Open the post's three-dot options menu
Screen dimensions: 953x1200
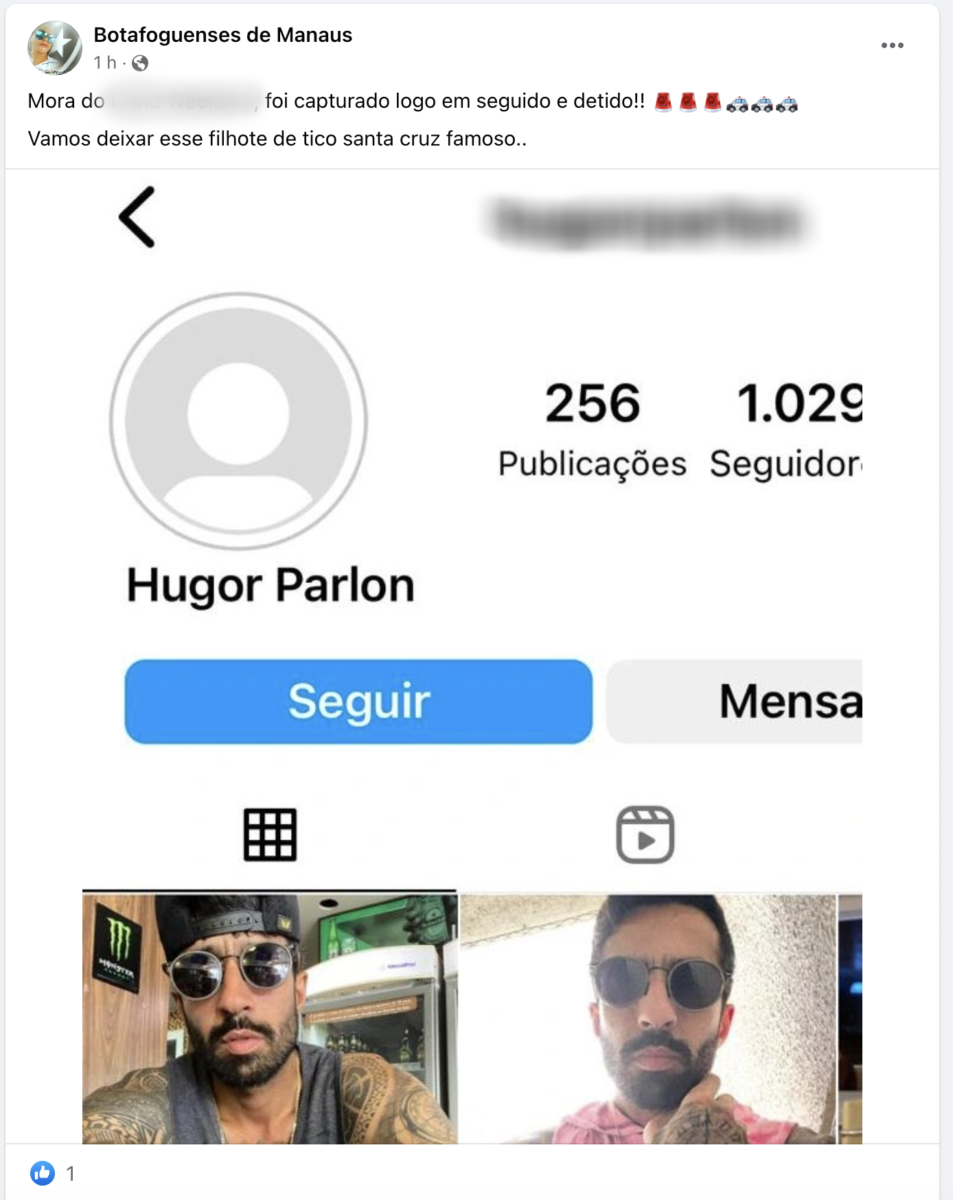(x=892, y=46)
